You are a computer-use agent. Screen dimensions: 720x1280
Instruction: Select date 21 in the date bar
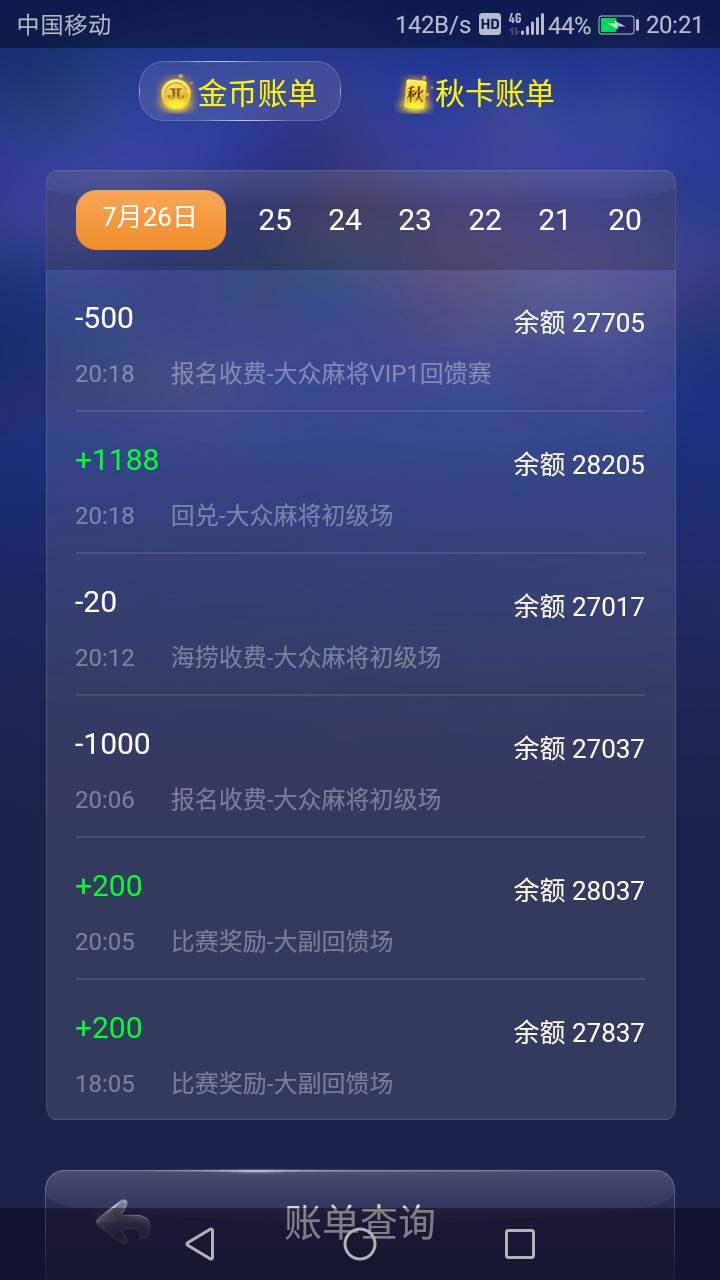click(x=555, y=219)
